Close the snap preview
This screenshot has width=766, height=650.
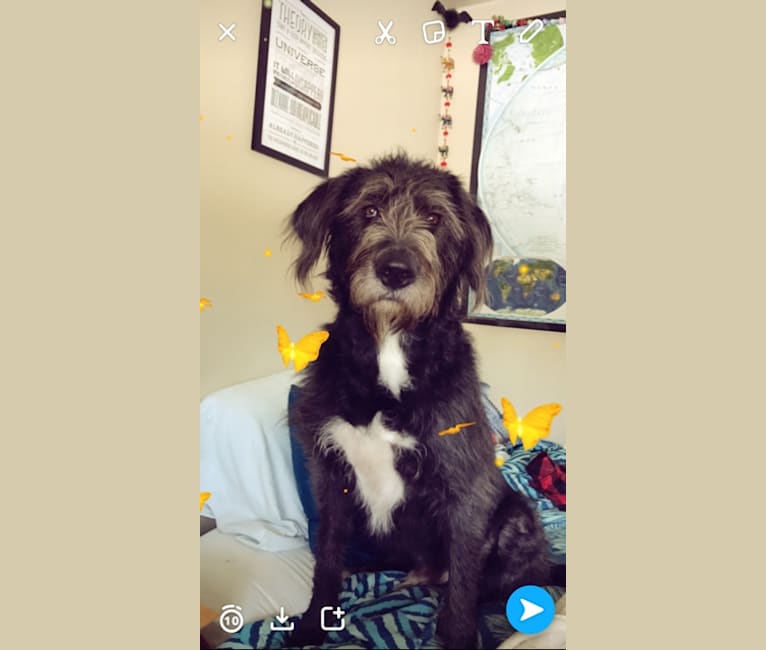pyautogui.click(x=227, y=32)
